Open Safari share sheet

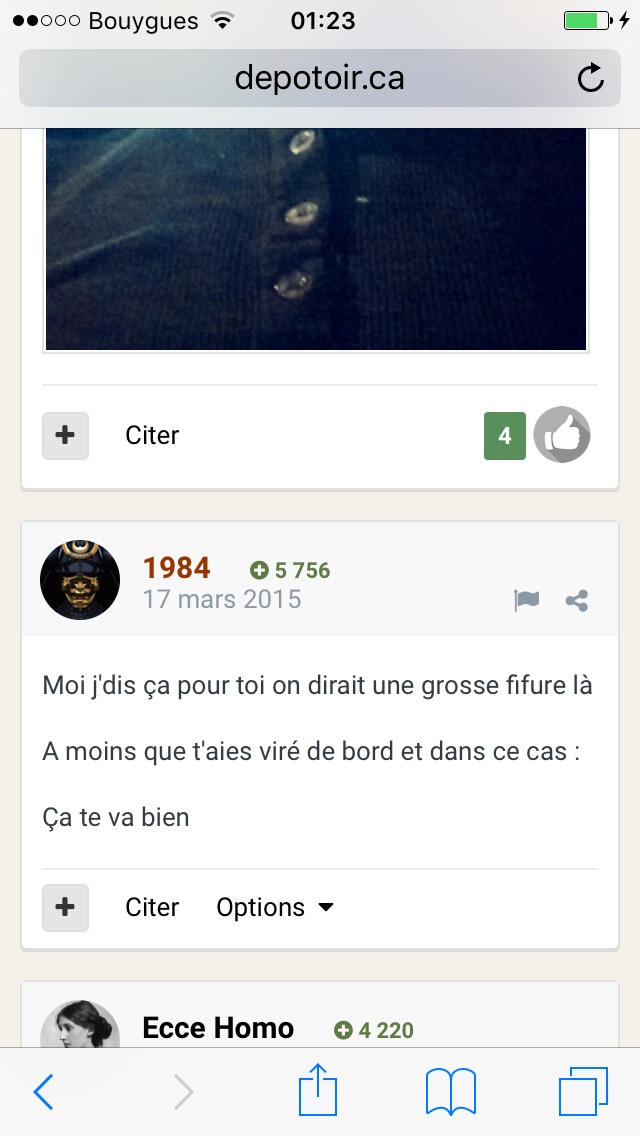click(318, 1089)
